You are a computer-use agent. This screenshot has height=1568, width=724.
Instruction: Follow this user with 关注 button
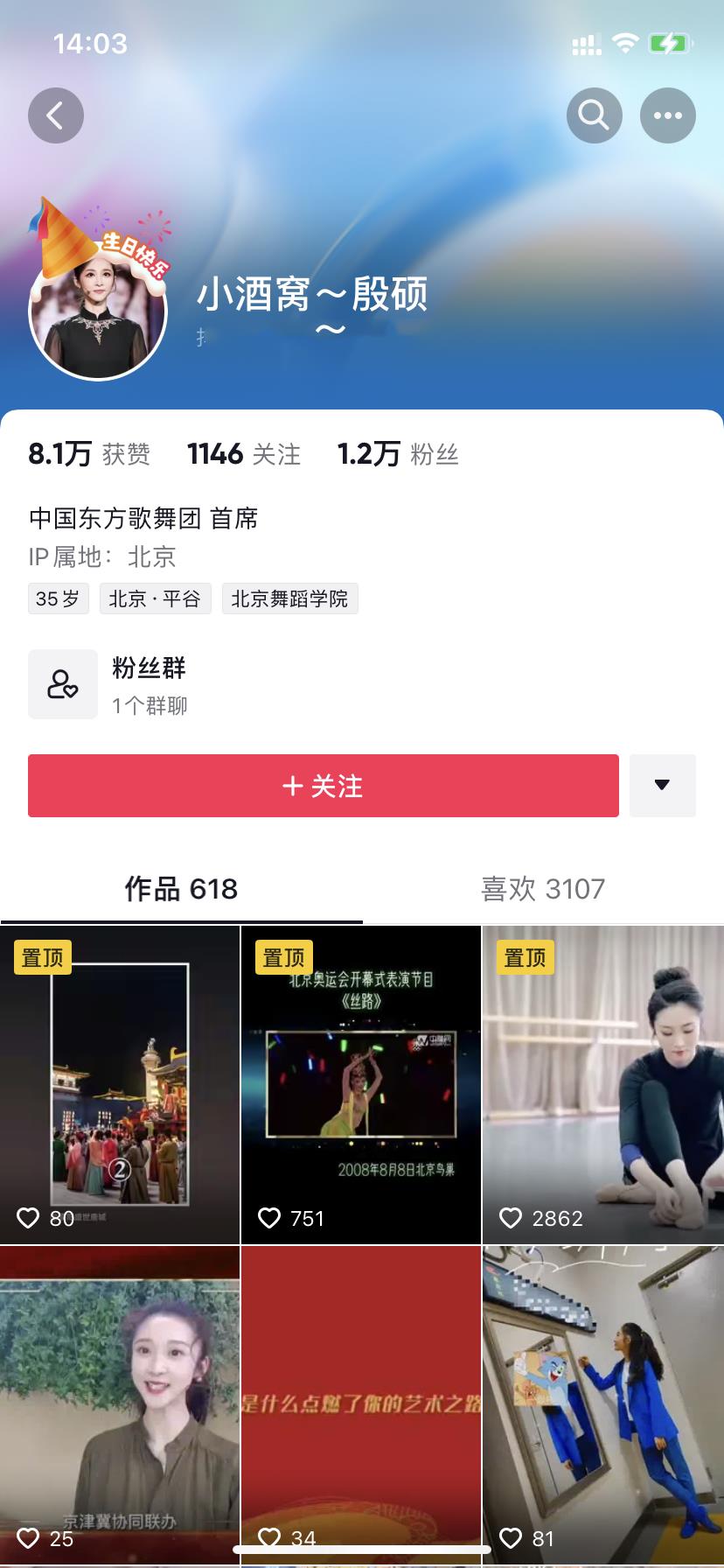coord(323,786)
